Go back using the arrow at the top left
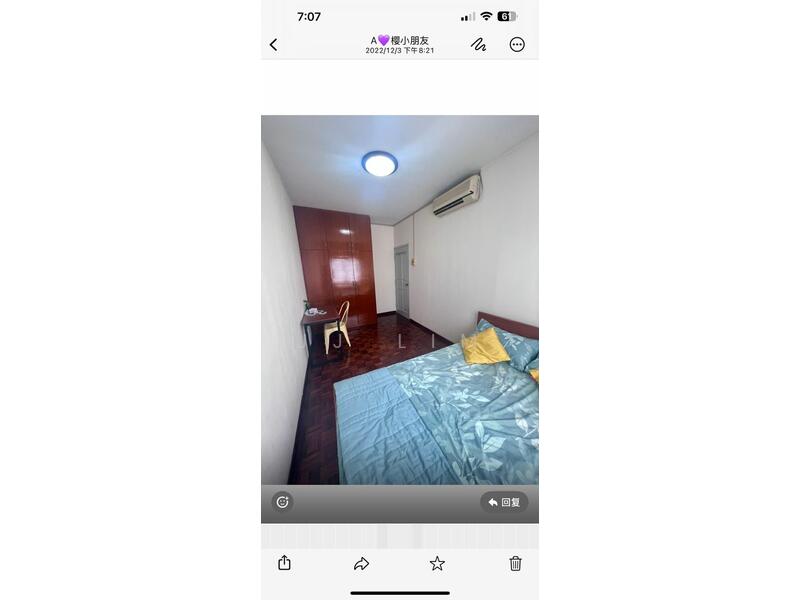Screen dimensions: 800x600 [274, 45]
